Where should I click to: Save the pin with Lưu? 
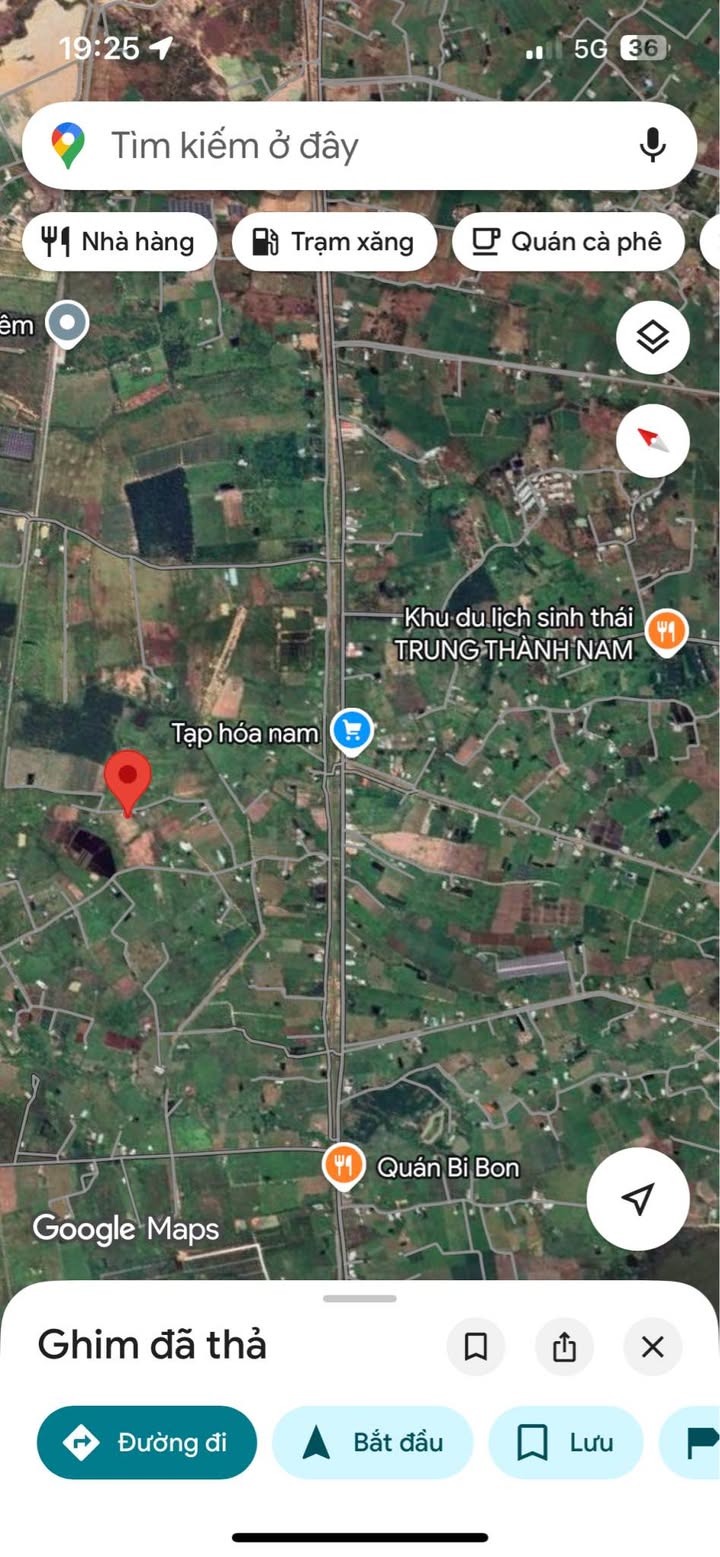tap(565, 1442)
